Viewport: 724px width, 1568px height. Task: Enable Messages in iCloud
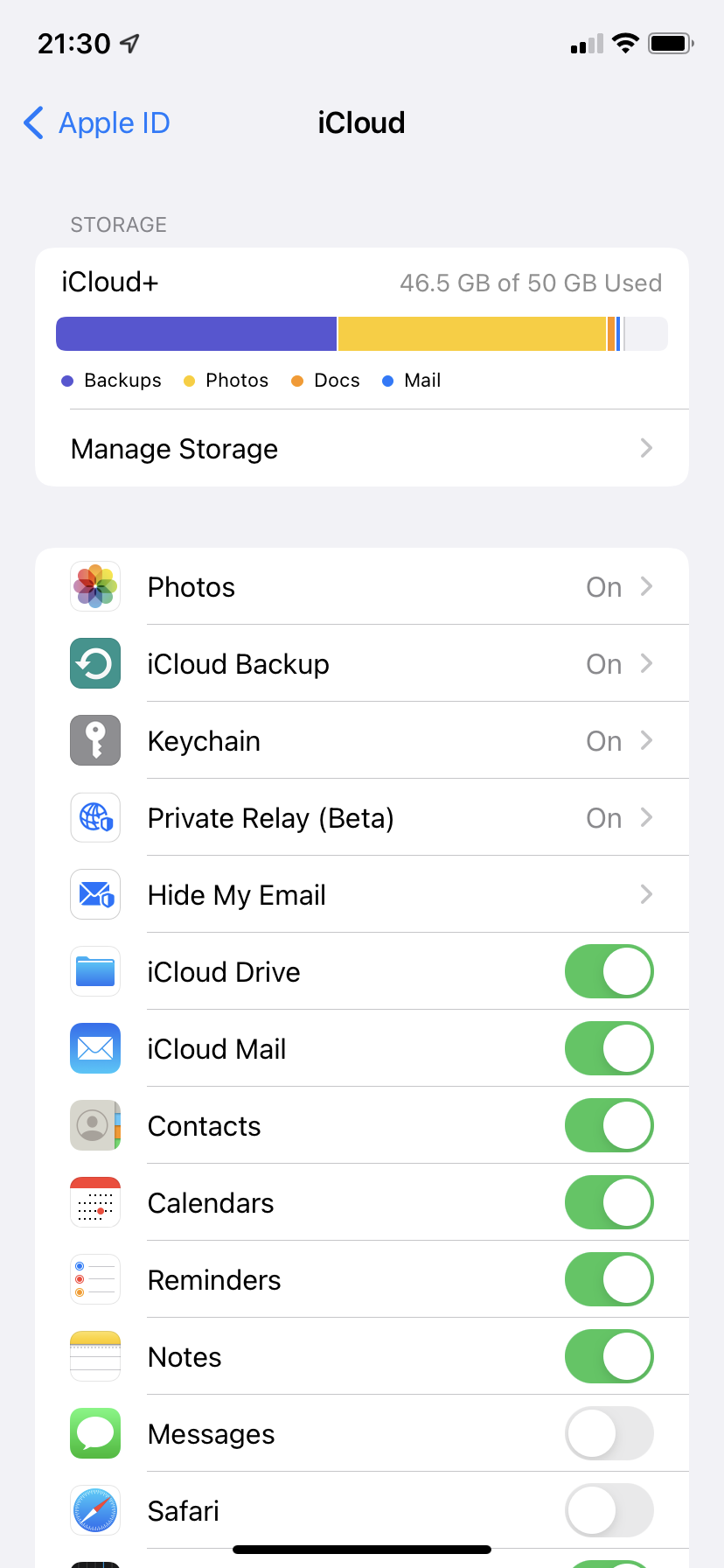pos(609,1434)
